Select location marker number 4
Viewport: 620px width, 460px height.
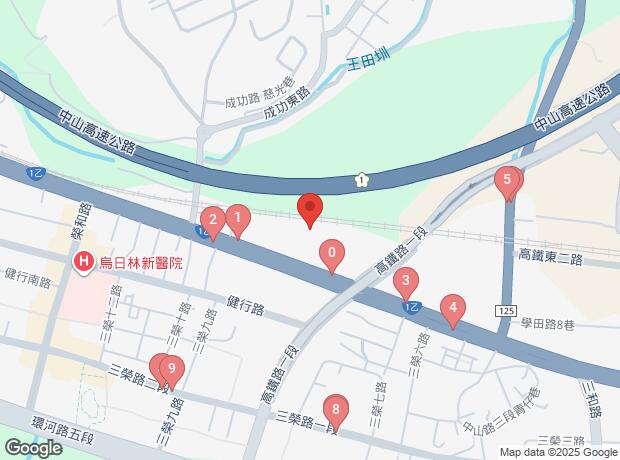tap(453, 309)
